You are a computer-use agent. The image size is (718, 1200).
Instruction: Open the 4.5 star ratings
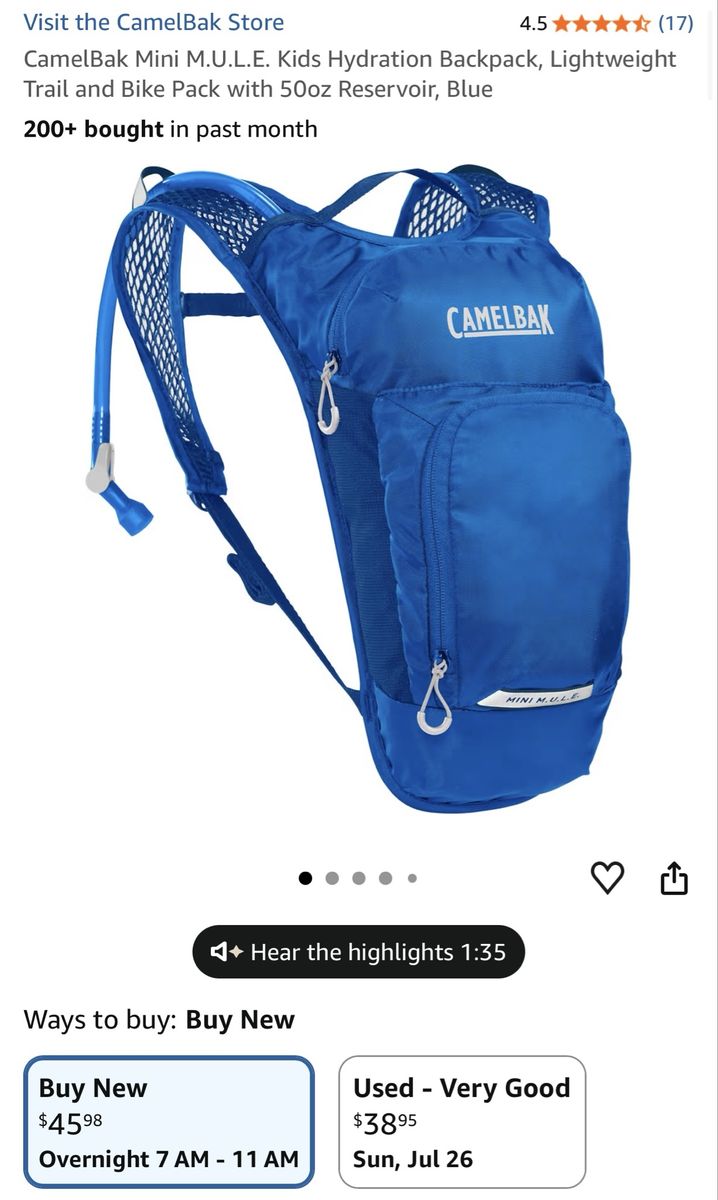tap(606, 23)
